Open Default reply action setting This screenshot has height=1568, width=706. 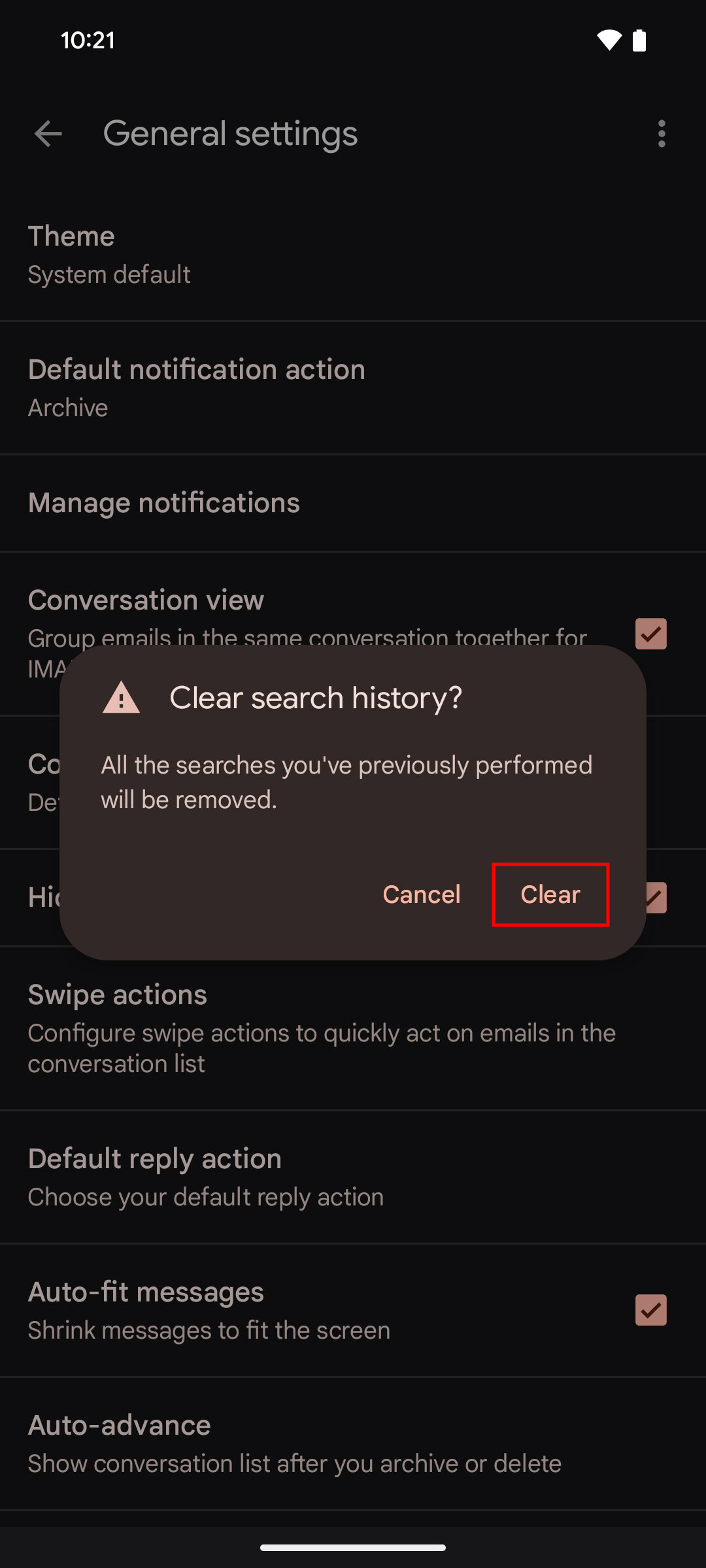353,1177
